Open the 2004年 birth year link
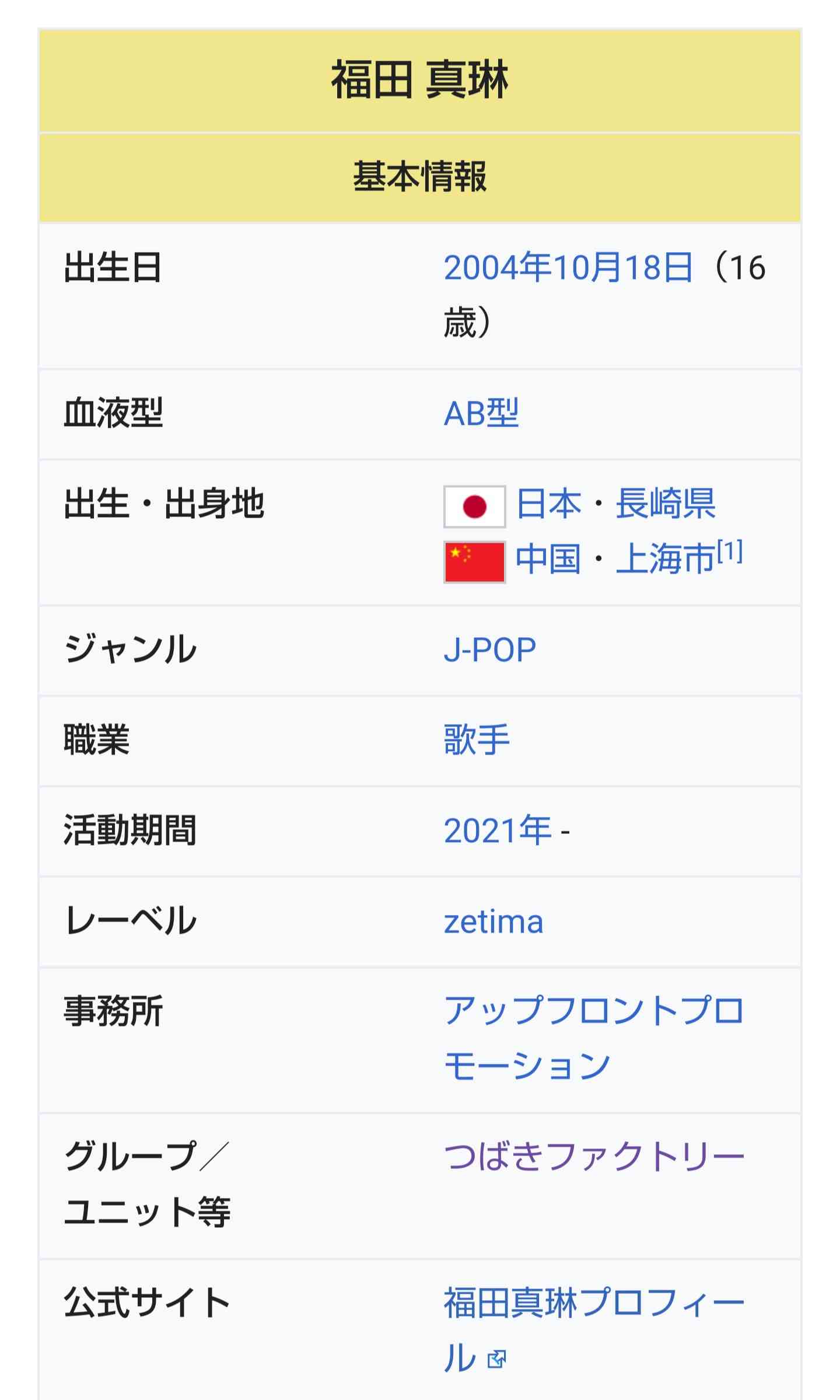 498,268
